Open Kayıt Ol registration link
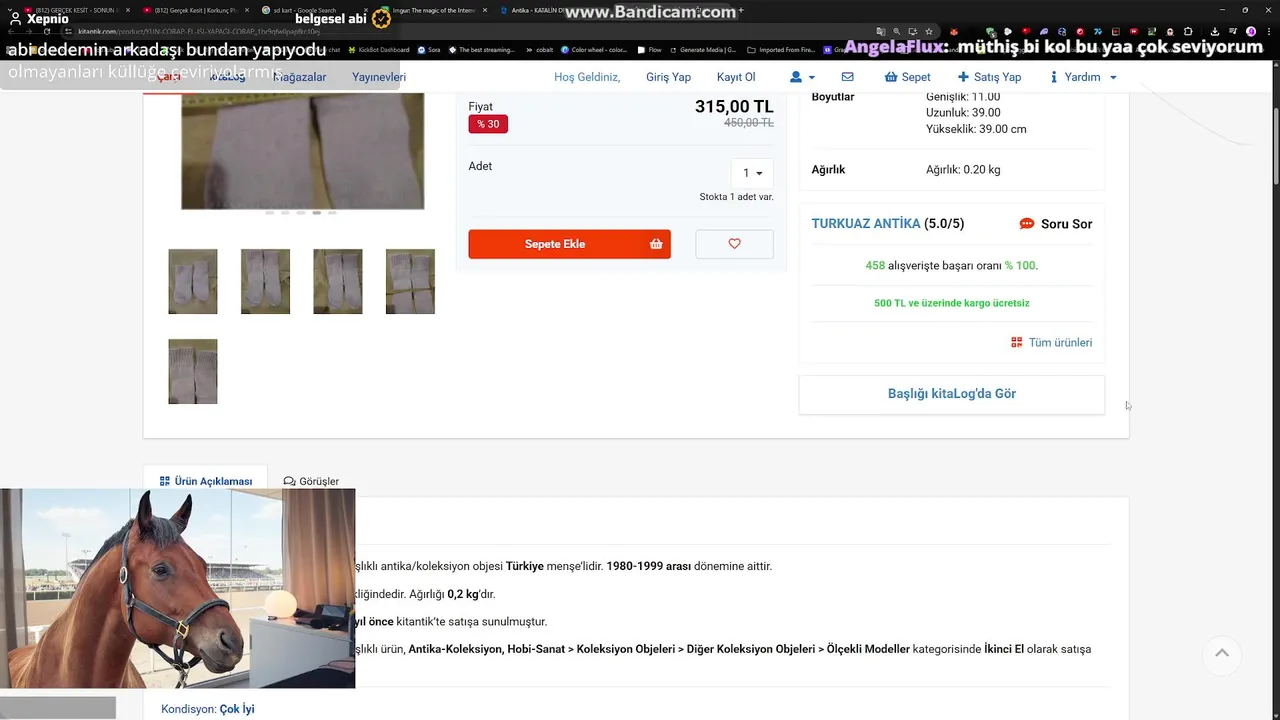 click(x=736, y=77)
